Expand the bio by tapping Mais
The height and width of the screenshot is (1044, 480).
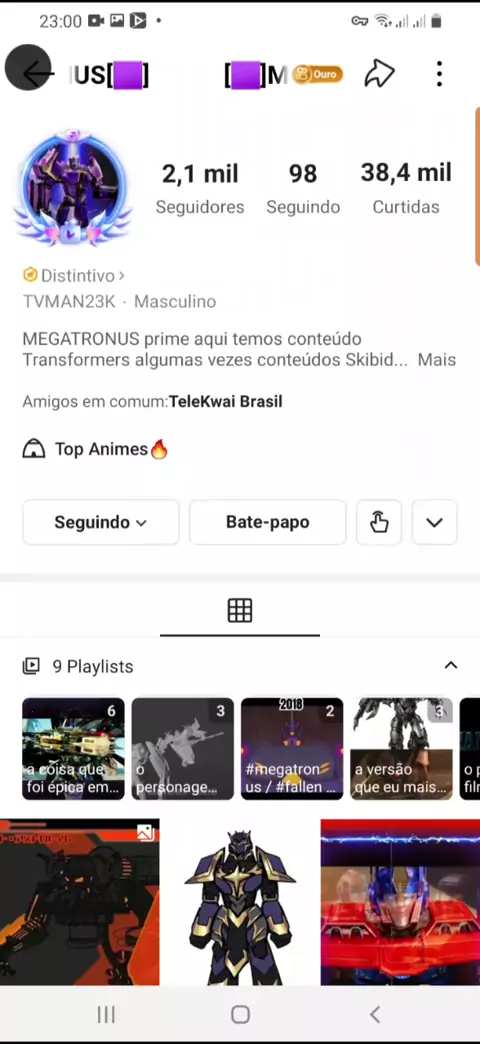[437, 360]
